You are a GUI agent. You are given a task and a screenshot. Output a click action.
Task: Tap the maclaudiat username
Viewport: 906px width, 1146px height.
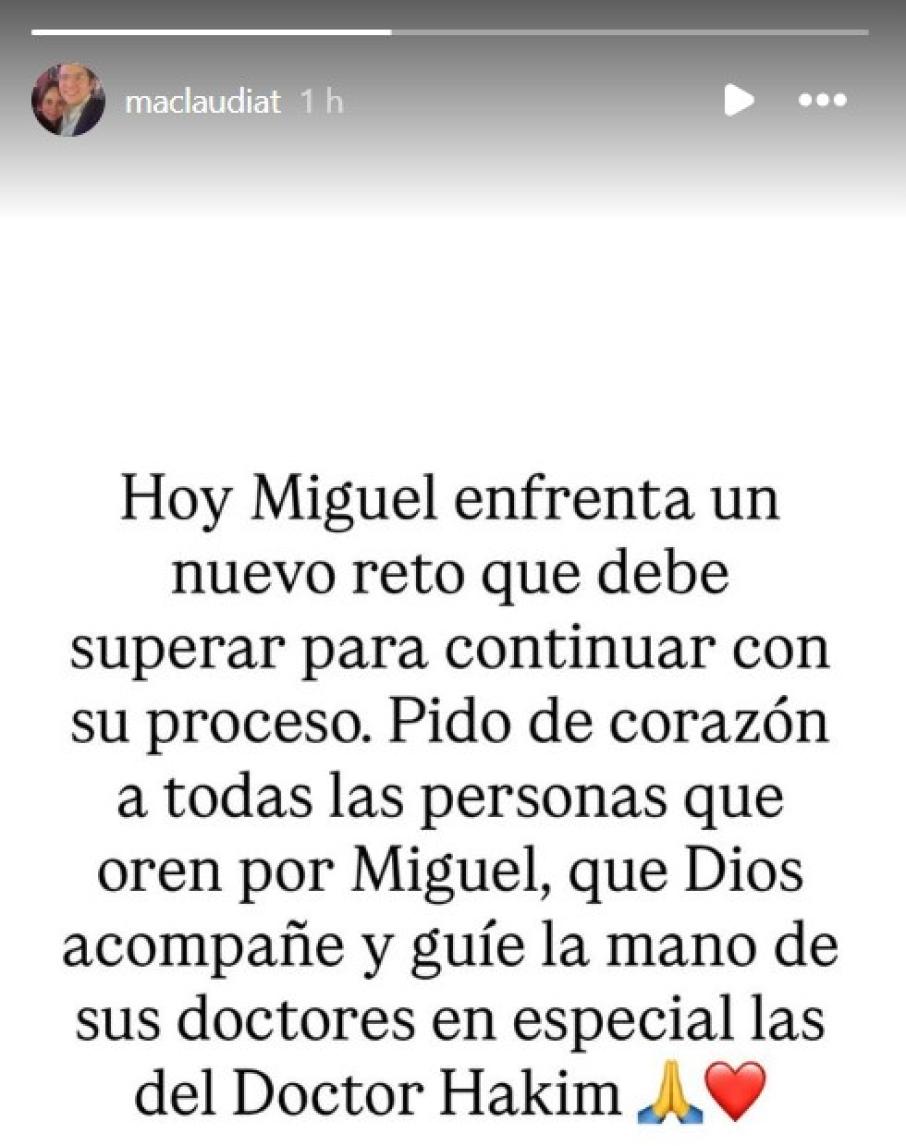point(203,101)
